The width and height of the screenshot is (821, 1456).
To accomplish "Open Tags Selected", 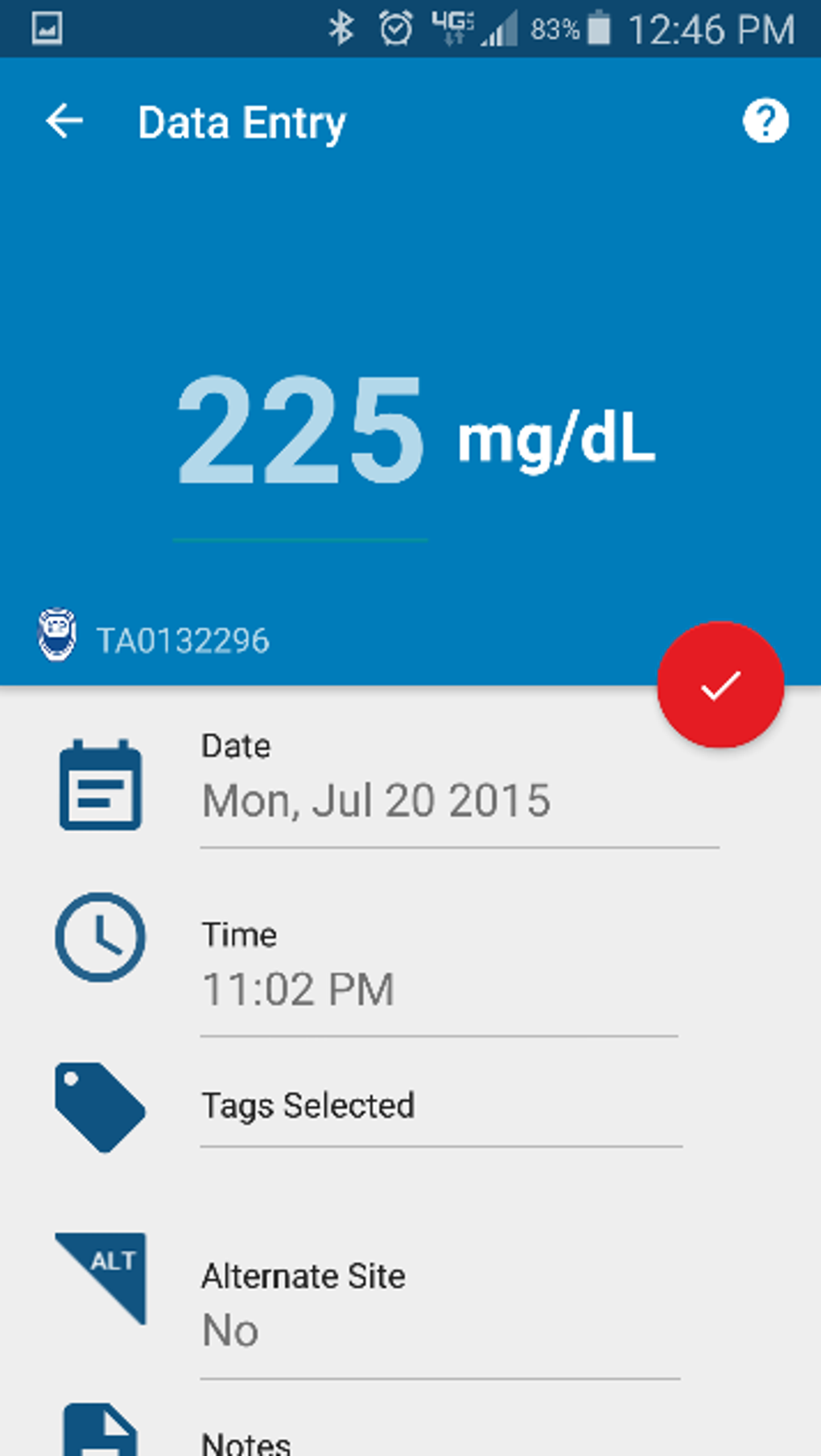I will tap(307, 1106).
